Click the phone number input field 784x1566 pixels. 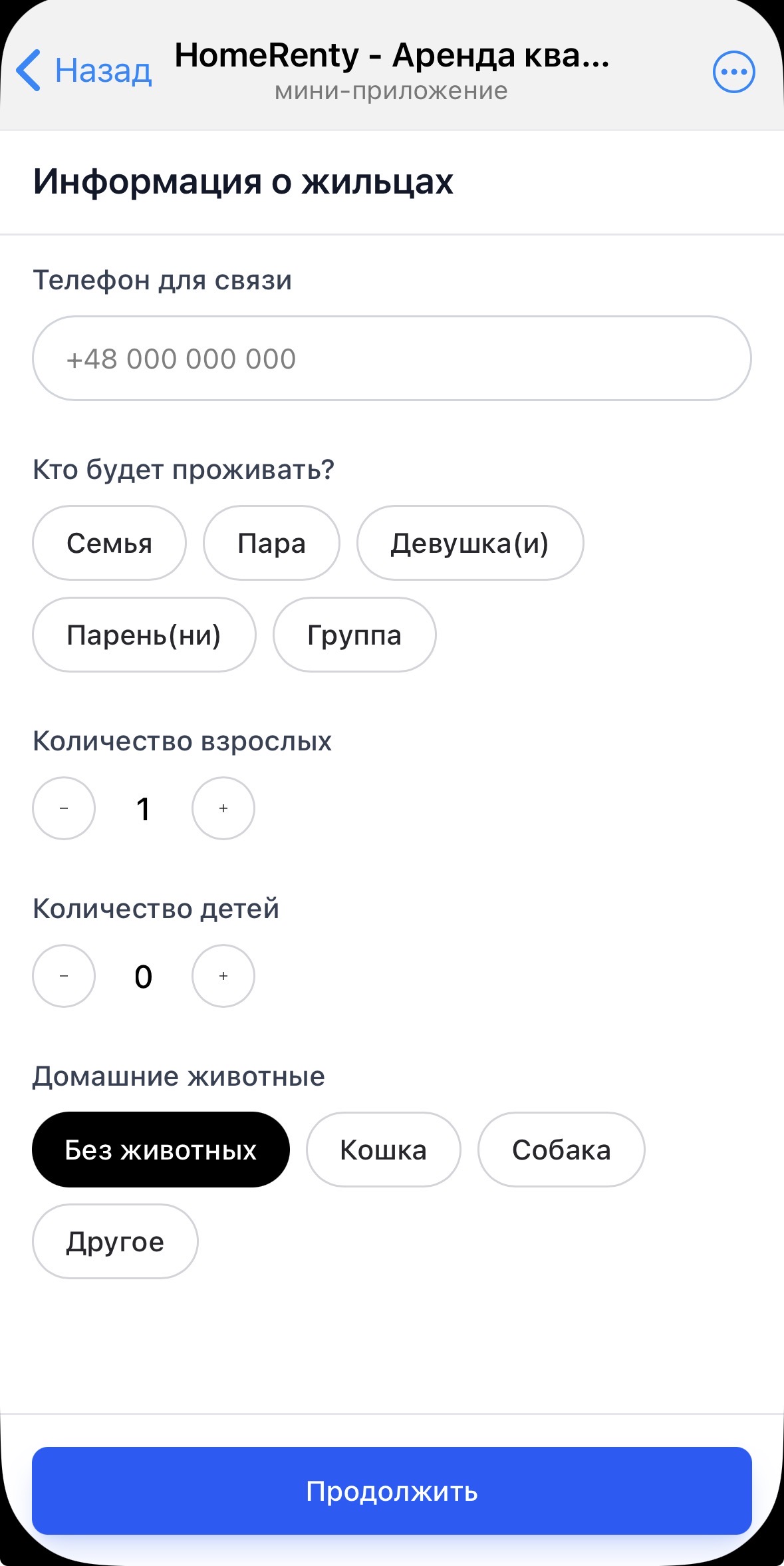(392, 358)
